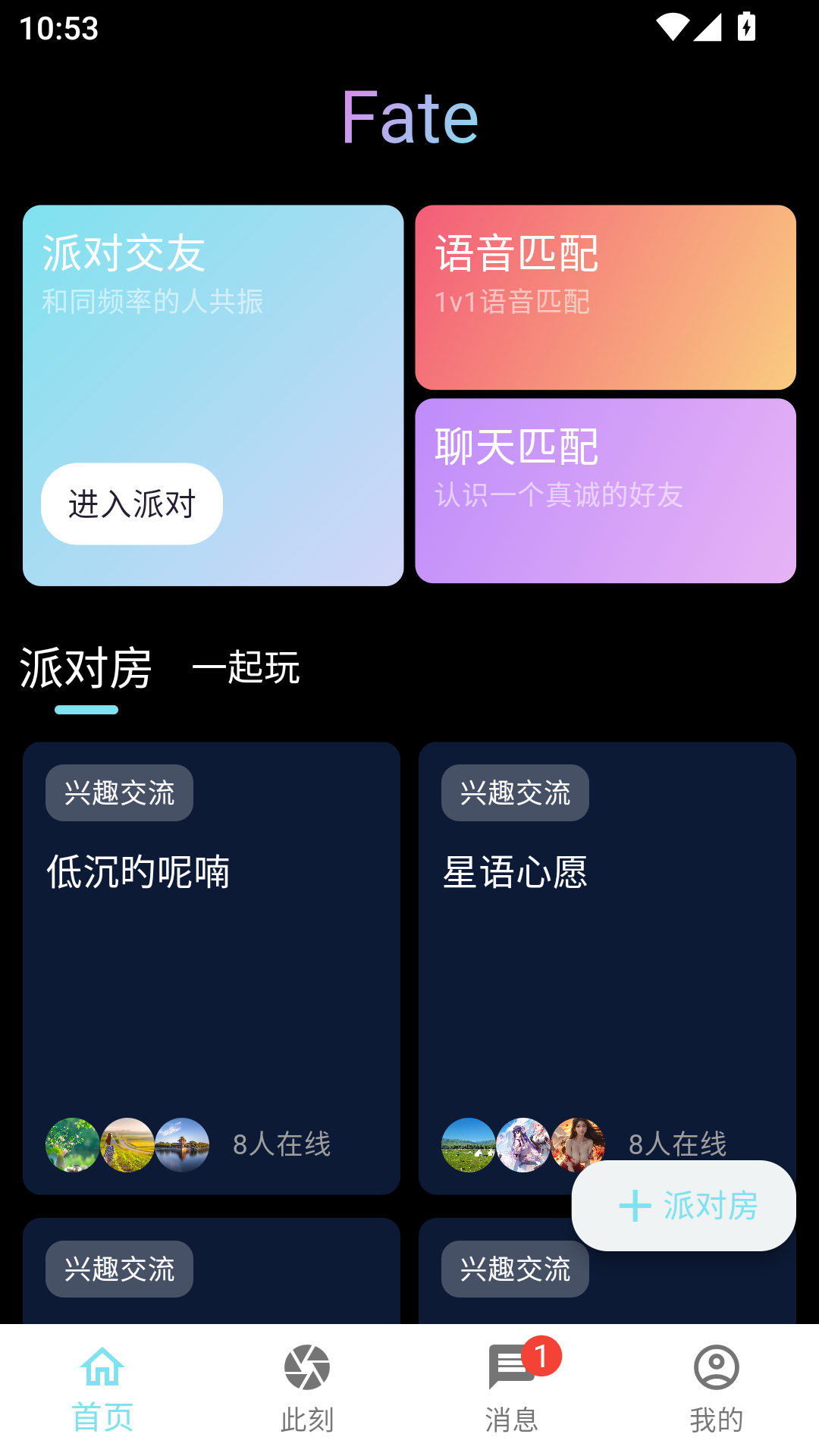Open the Wi-Fi status icon
Viewport: 819px width, 1456px height.
click(x=673, y=25)
